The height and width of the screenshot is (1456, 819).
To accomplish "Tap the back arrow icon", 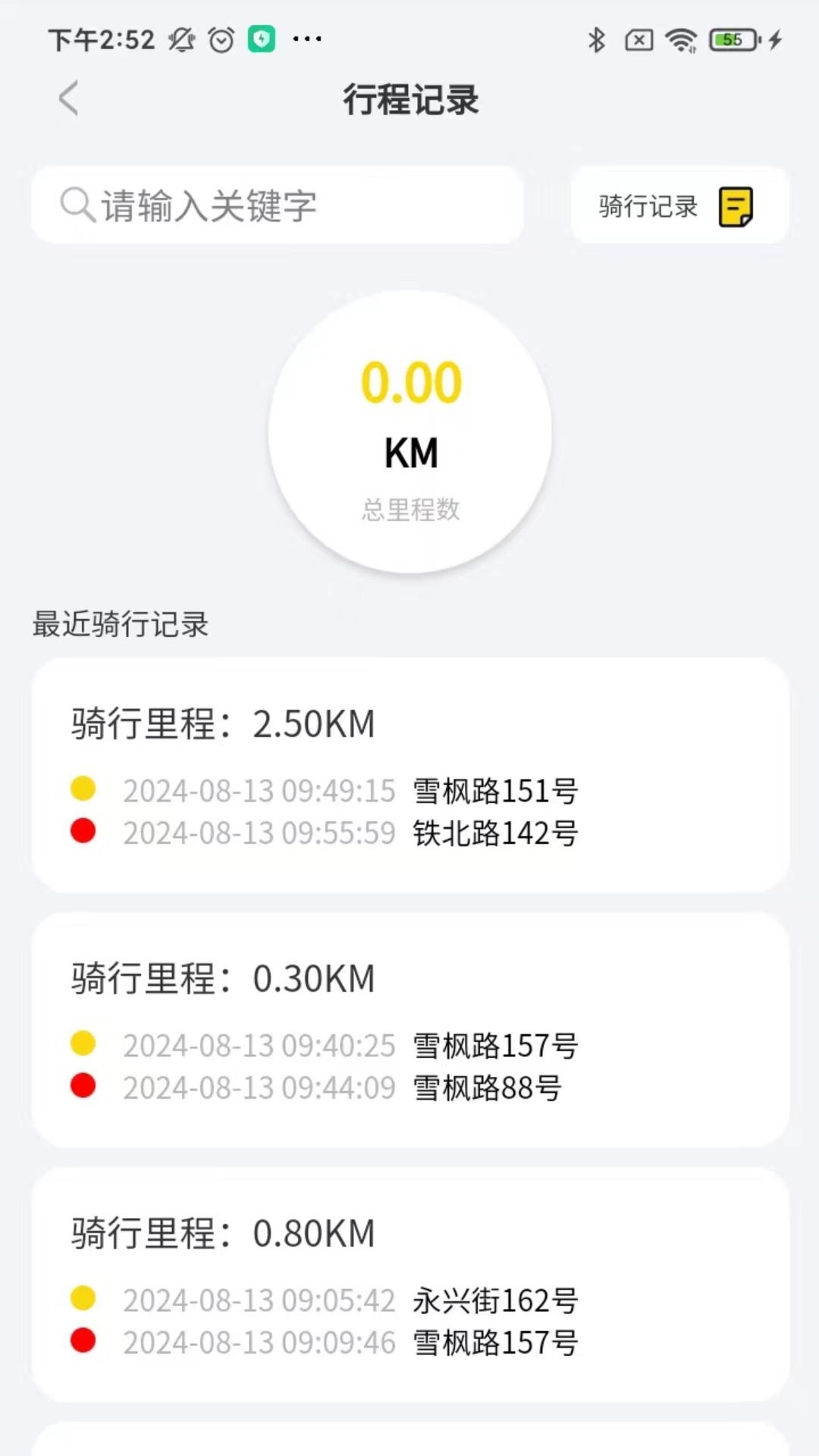I will tap(69, 99).
